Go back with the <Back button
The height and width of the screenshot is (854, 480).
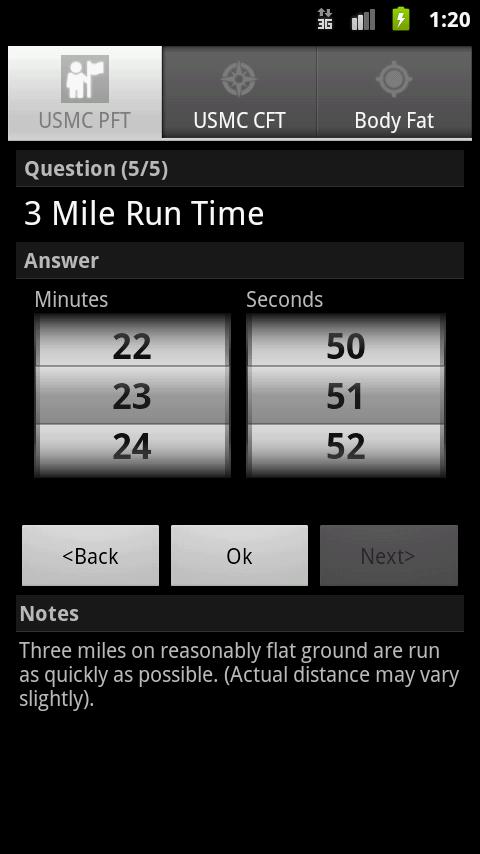(x=90, y=556)
